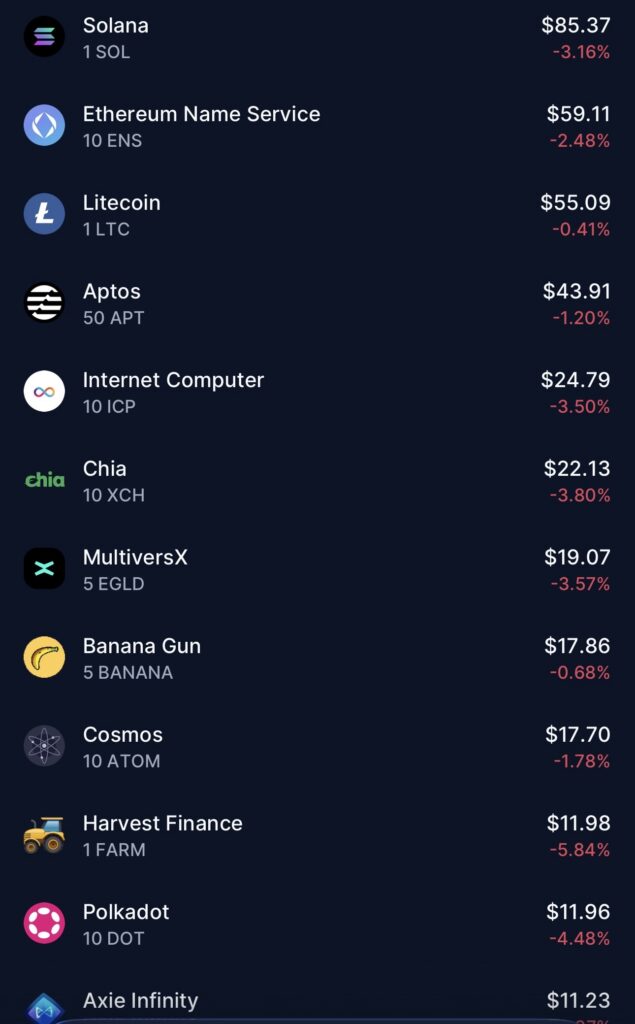The height and width of the screenshot is (1024, 635).
Task: Select Cosmos from the list
Action: tap(317, 746)
